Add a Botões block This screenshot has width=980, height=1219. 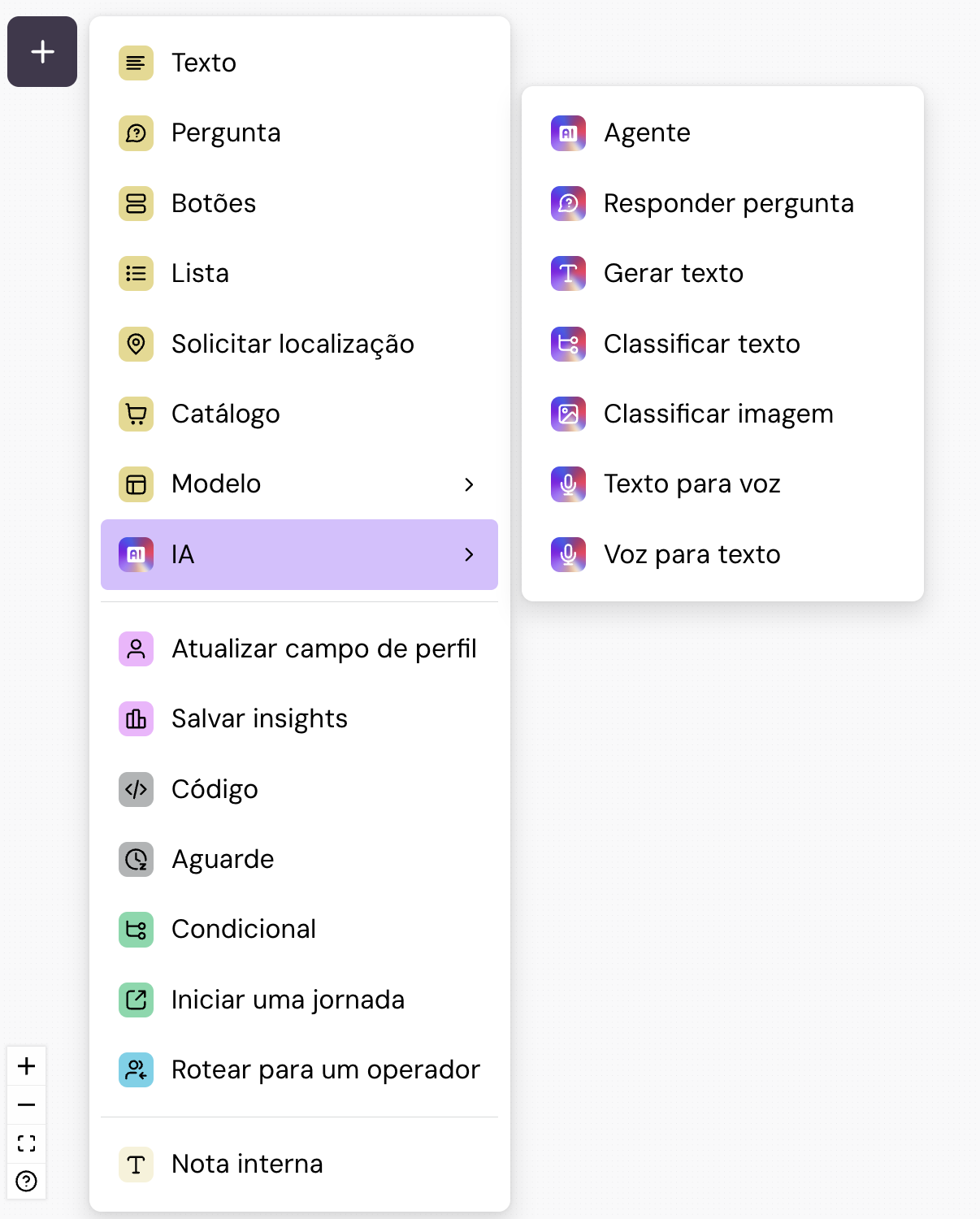213,203
